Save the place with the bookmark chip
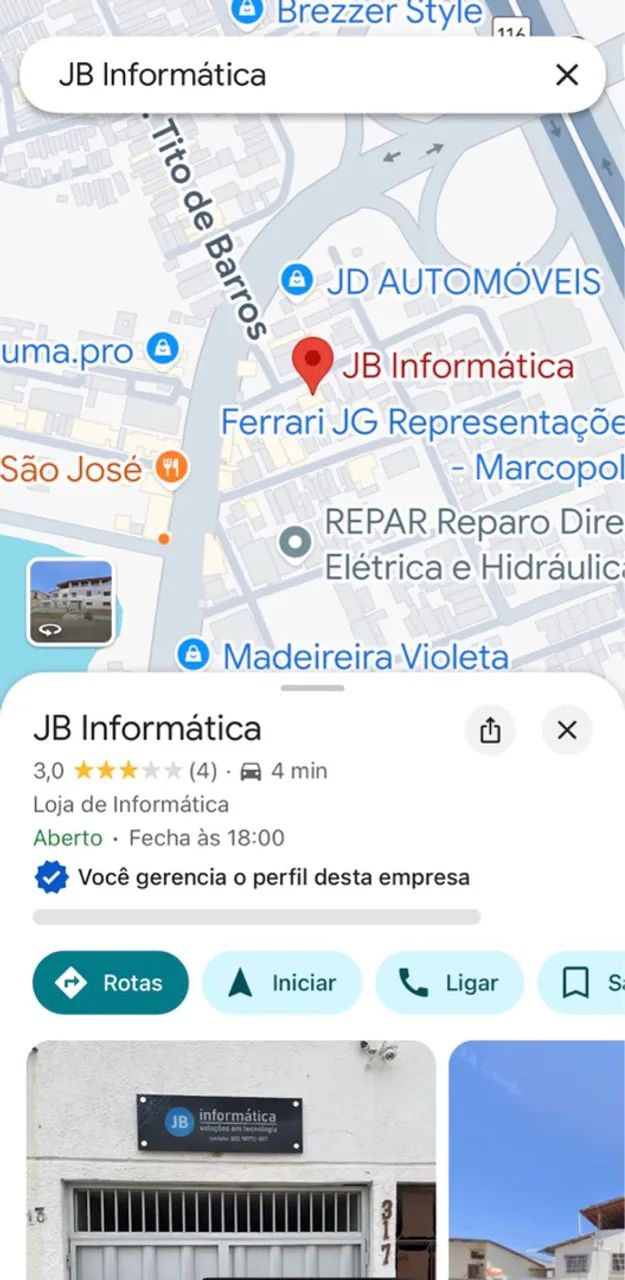 [582, 983]
